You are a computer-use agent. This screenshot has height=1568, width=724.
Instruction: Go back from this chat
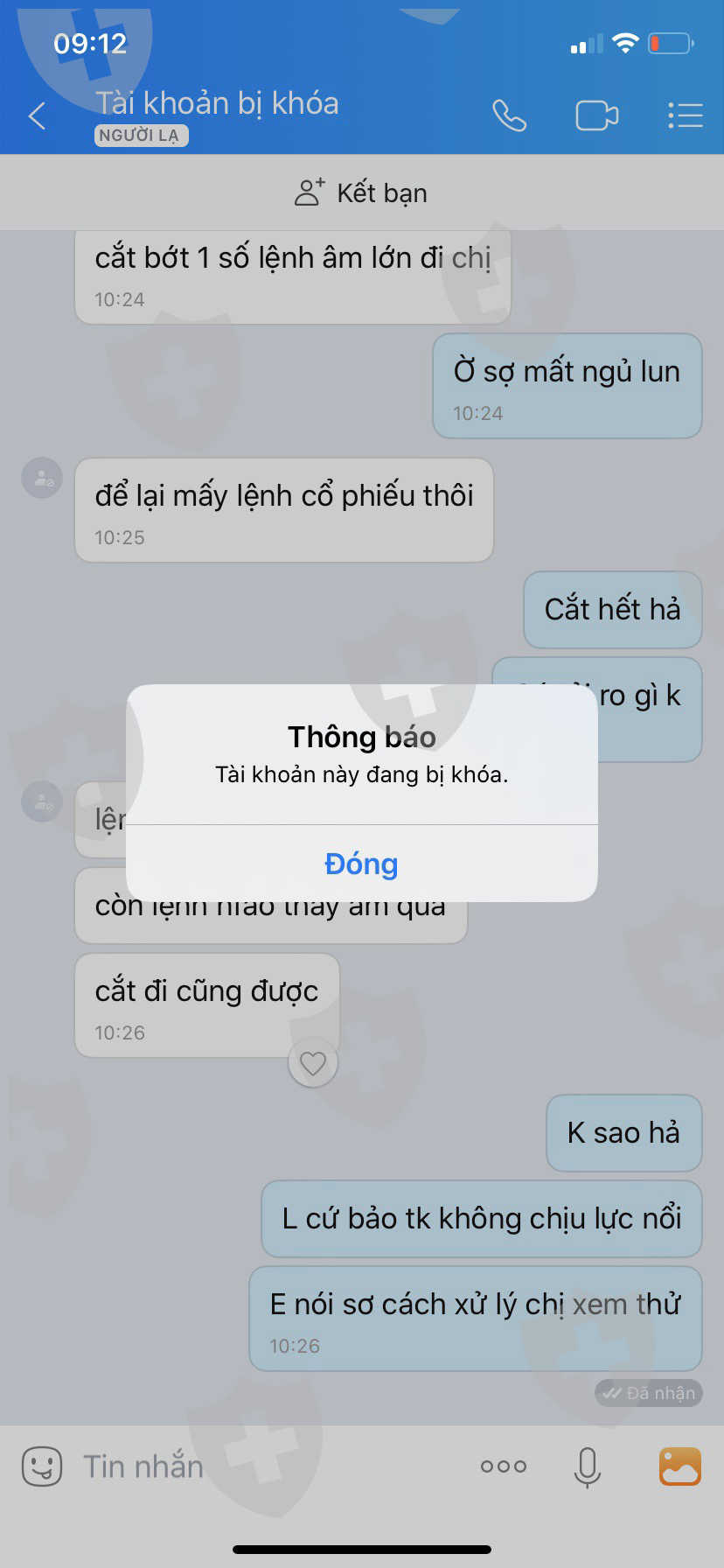coord(37,115)
